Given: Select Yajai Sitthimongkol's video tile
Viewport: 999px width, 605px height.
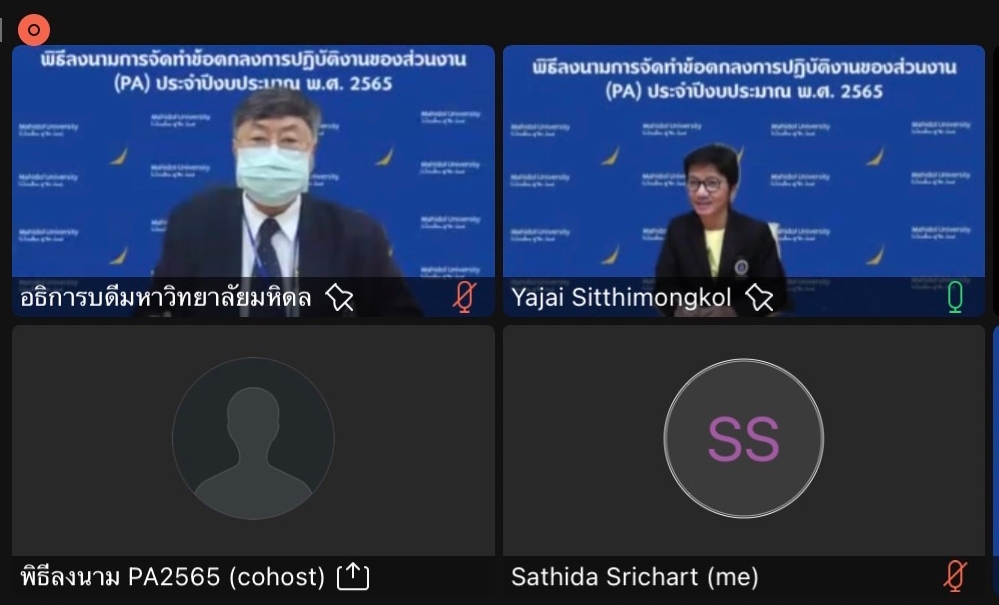Looking at the screenshot, I should tap(743, 180).
